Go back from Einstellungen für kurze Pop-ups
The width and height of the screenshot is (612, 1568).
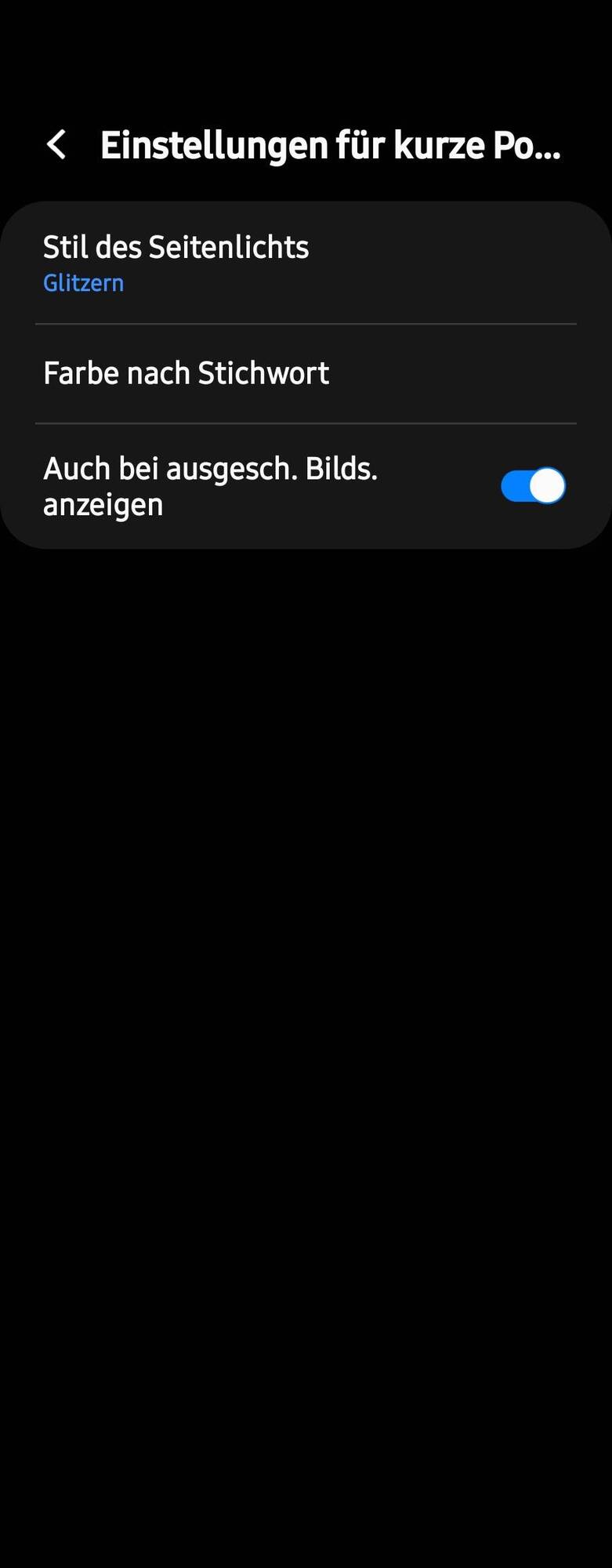coord(56,145)
